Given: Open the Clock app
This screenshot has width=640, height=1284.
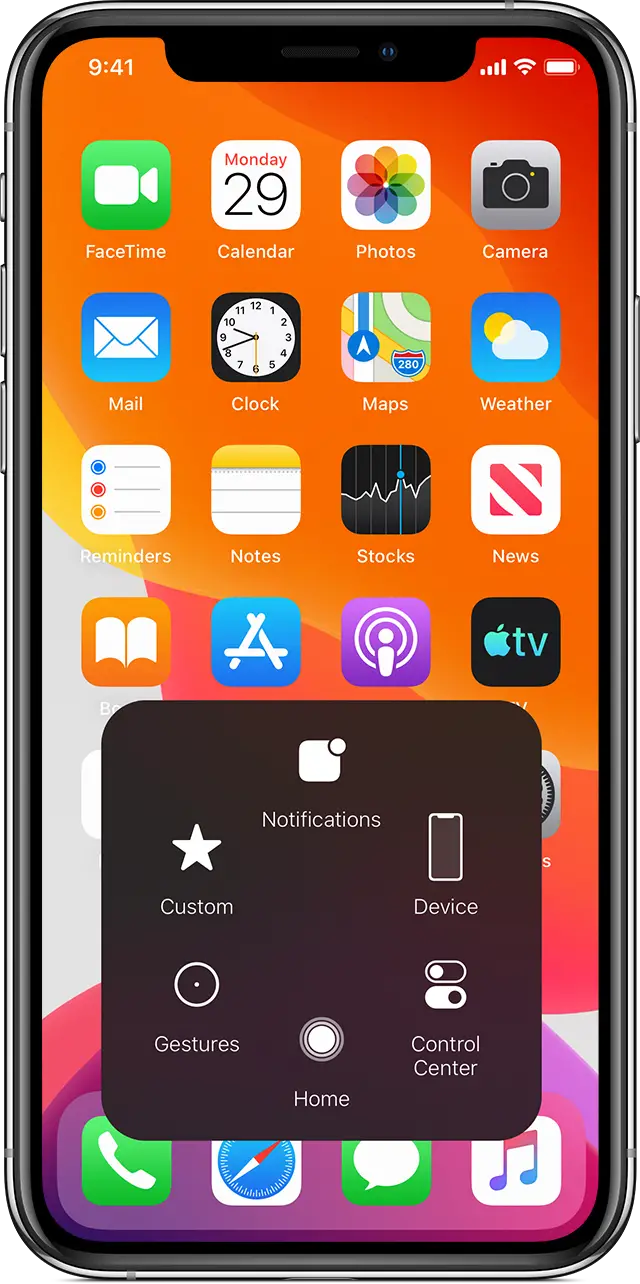Looking at the screenshot, I should (x=256, y=337).
